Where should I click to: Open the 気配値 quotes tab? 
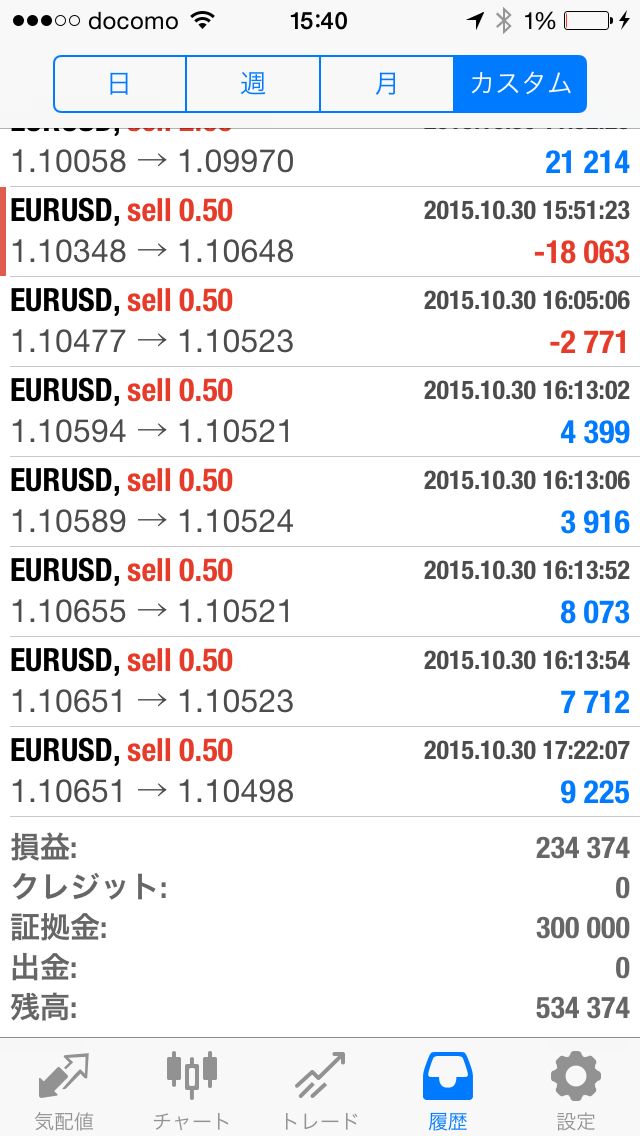coord(64,1090)
